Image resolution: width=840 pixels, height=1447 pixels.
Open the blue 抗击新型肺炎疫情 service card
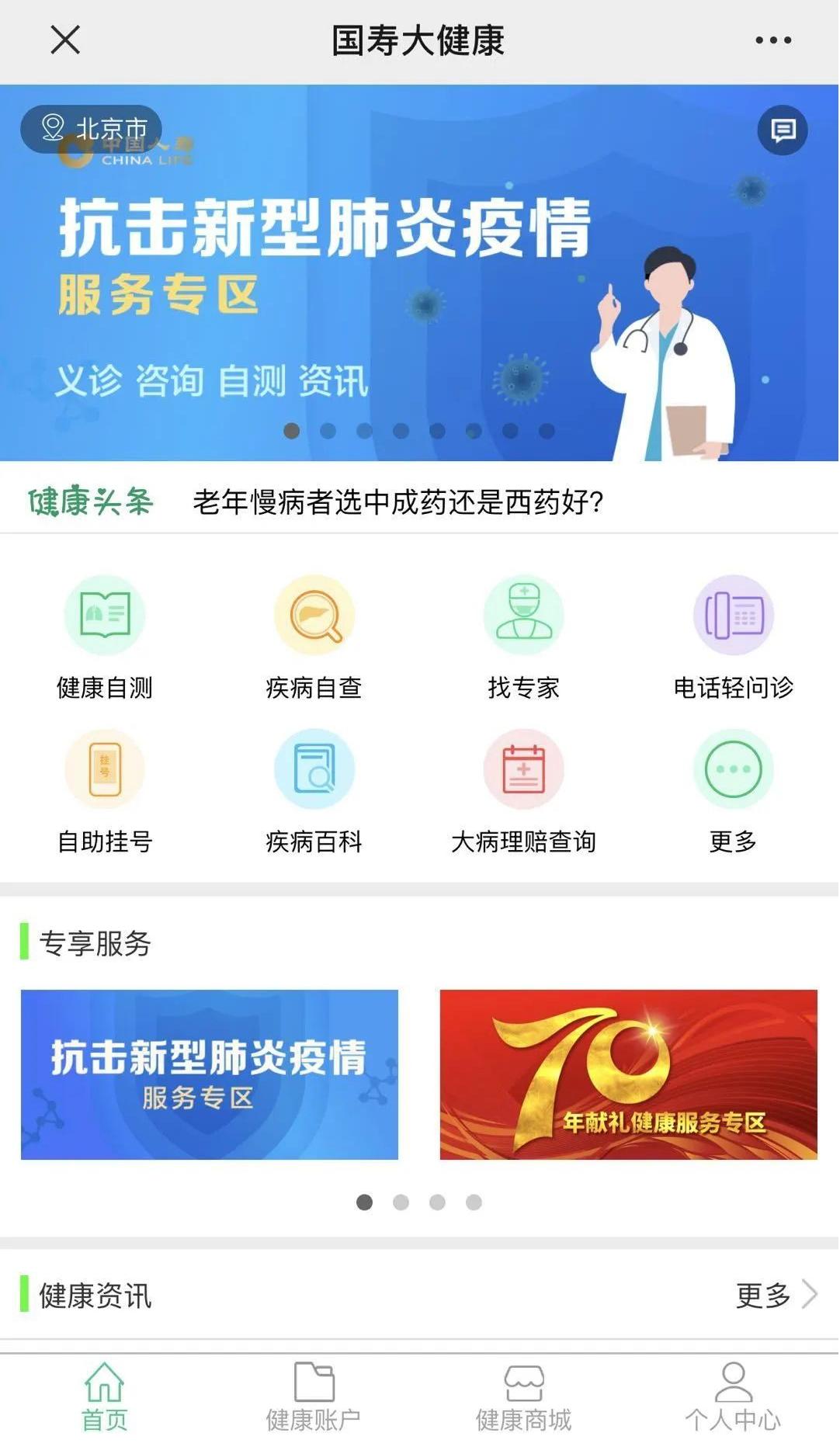[210, 1074]
